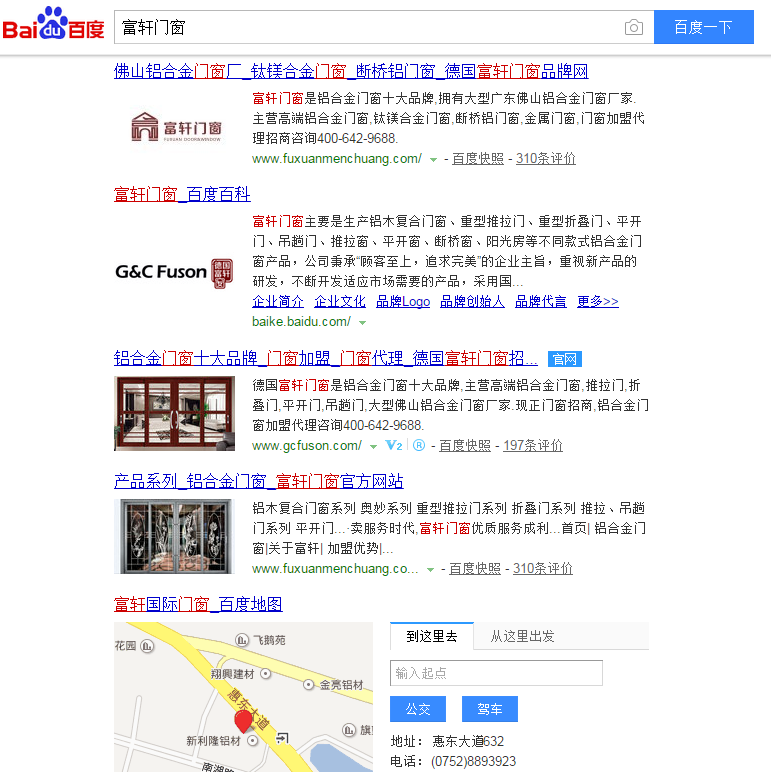View 310条评价 for www.fuxuanmenchuang.com/ result
Screen dimensions: 771x772
(546, 158)
